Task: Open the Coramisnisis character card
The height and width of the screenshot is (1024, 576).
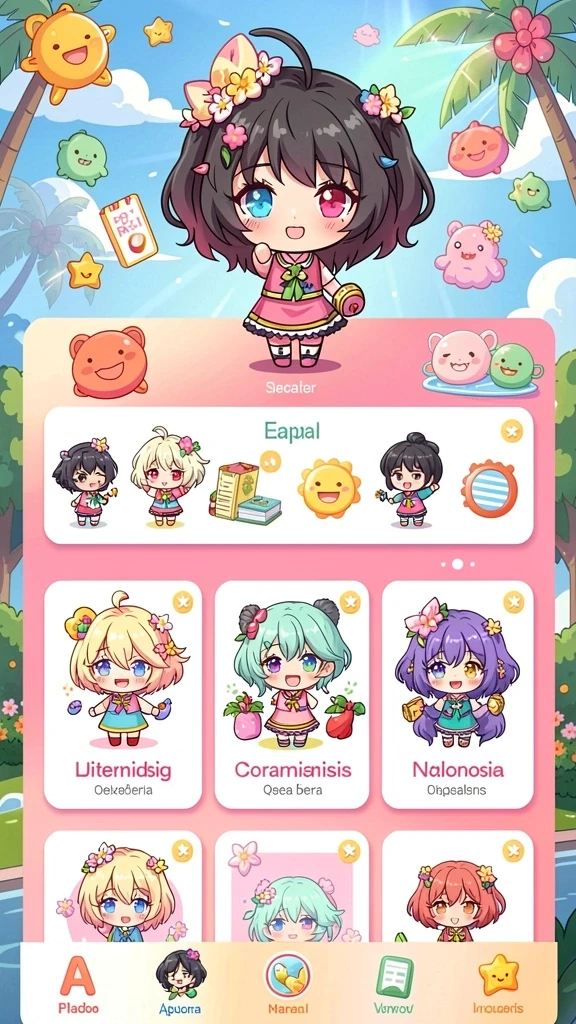Action: (x=292, y=694)
